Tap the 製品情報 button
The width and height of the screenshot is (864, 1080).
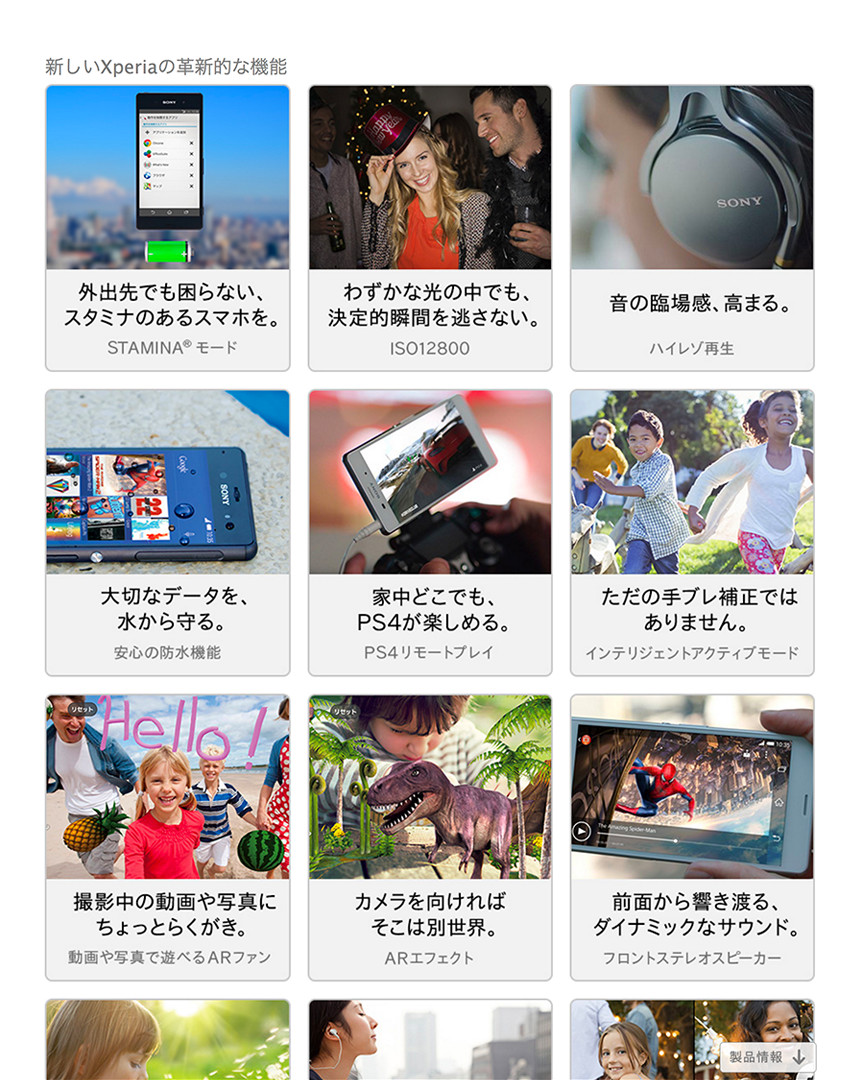click(x=767, y=1057)
